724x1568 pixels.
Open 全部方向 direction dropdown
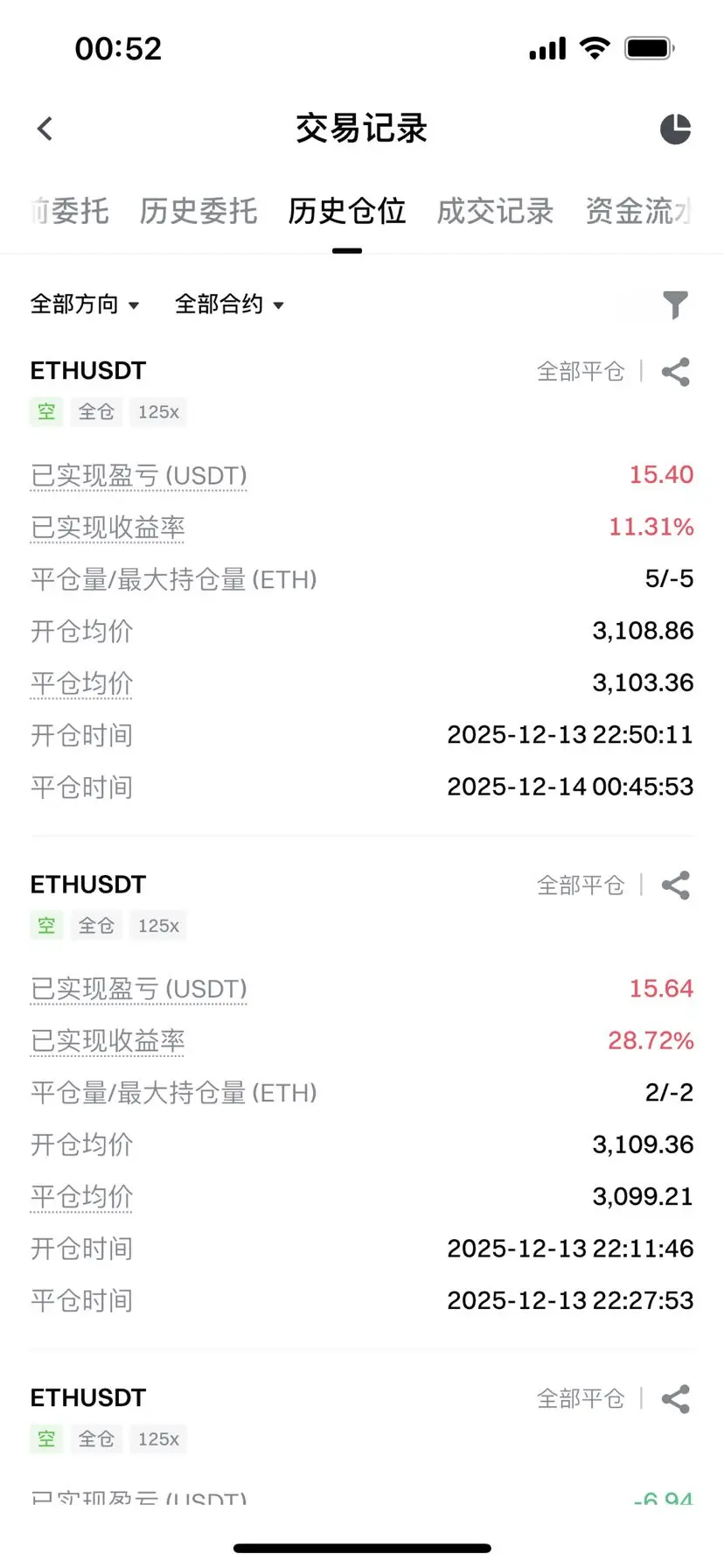coord(85,304)
